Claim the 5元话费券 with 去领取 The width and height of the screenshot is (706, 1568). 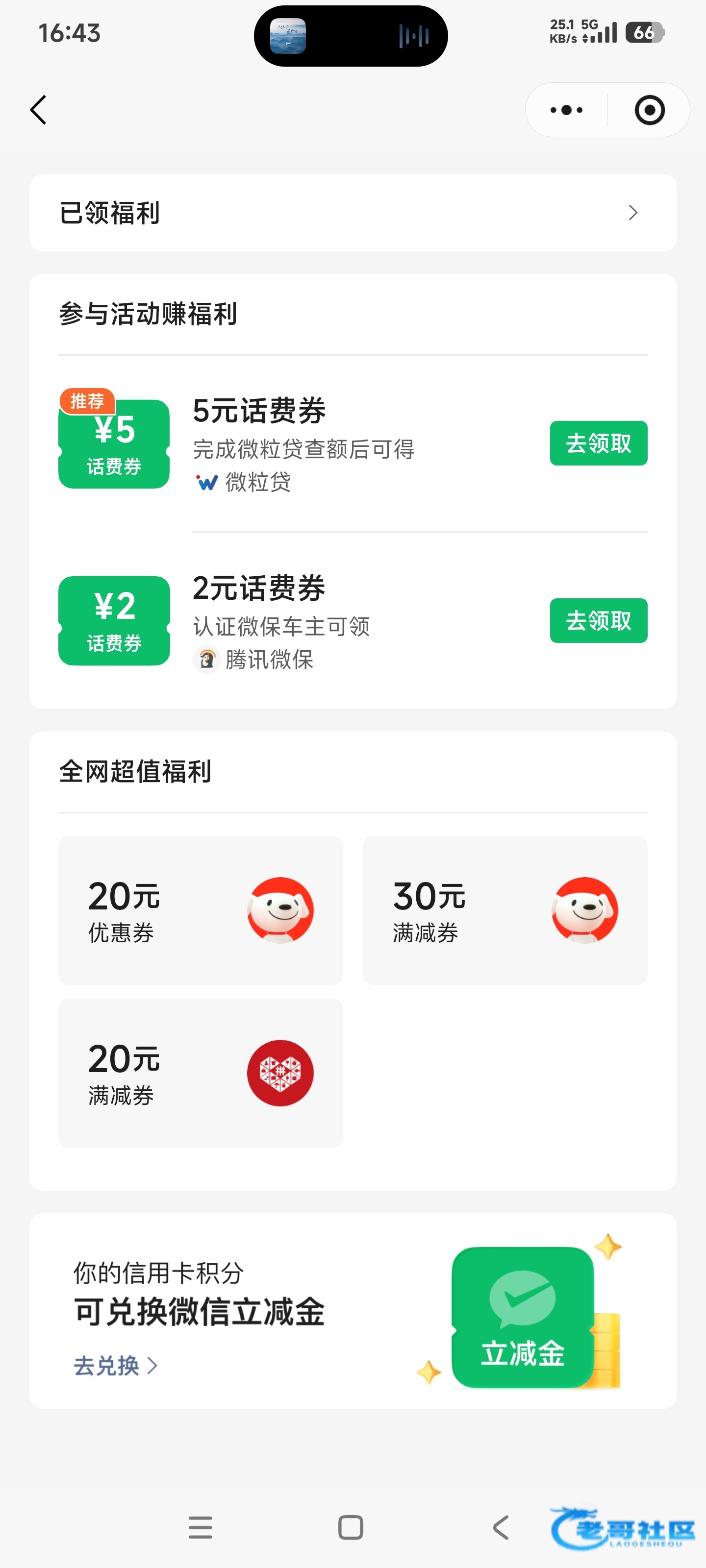598,443
